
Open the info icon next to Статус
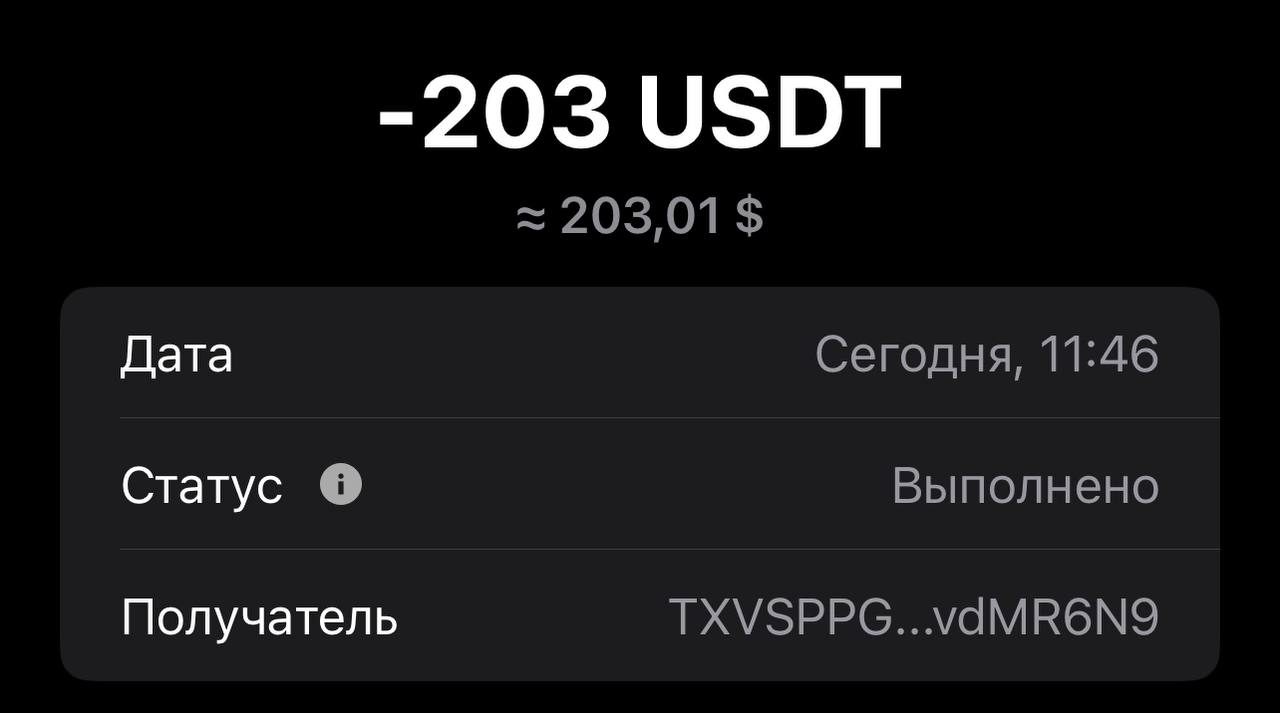coord(341,486)
